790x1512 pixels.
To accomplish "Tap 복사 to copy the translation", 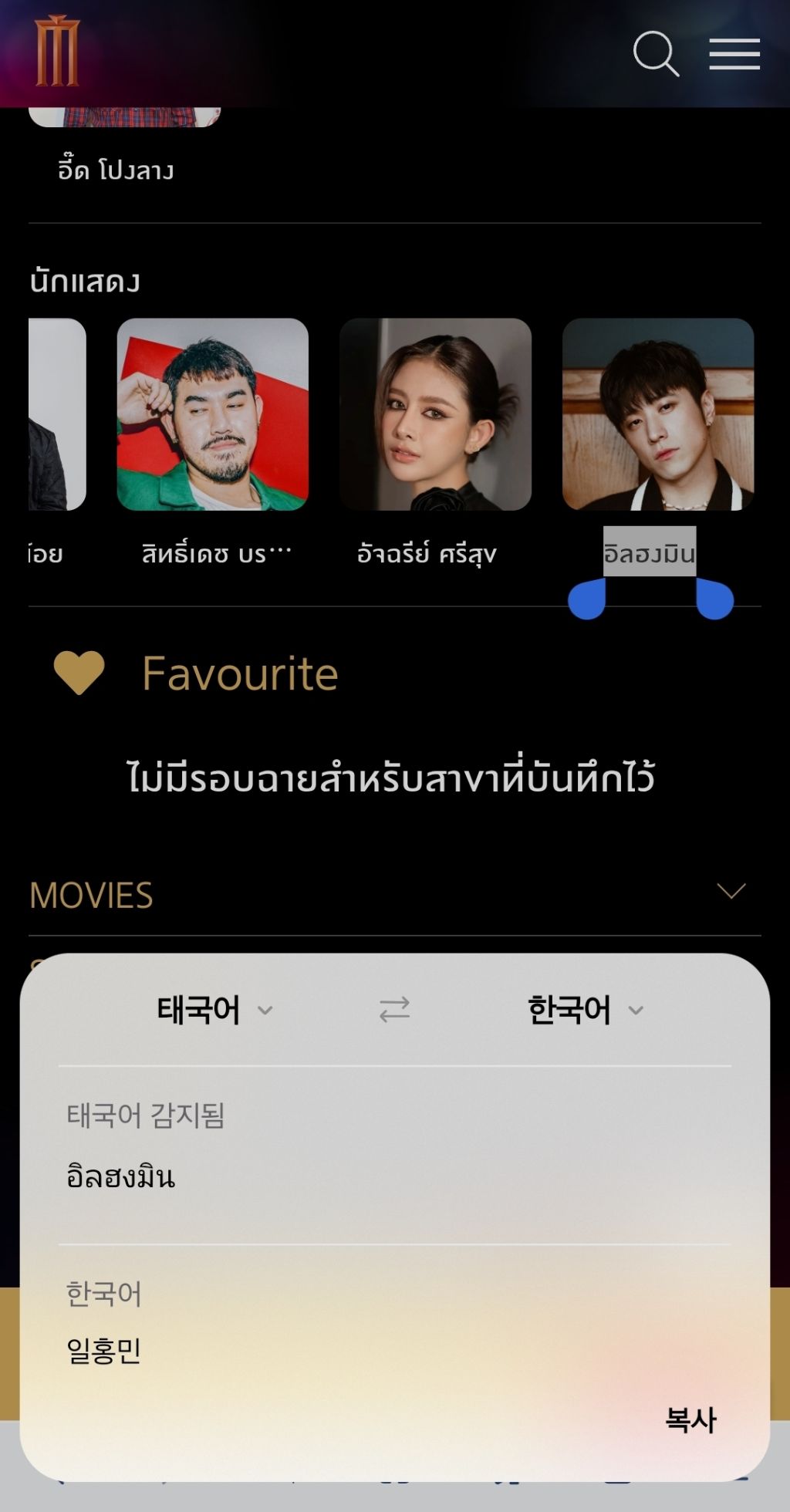I will [690, 1420].
